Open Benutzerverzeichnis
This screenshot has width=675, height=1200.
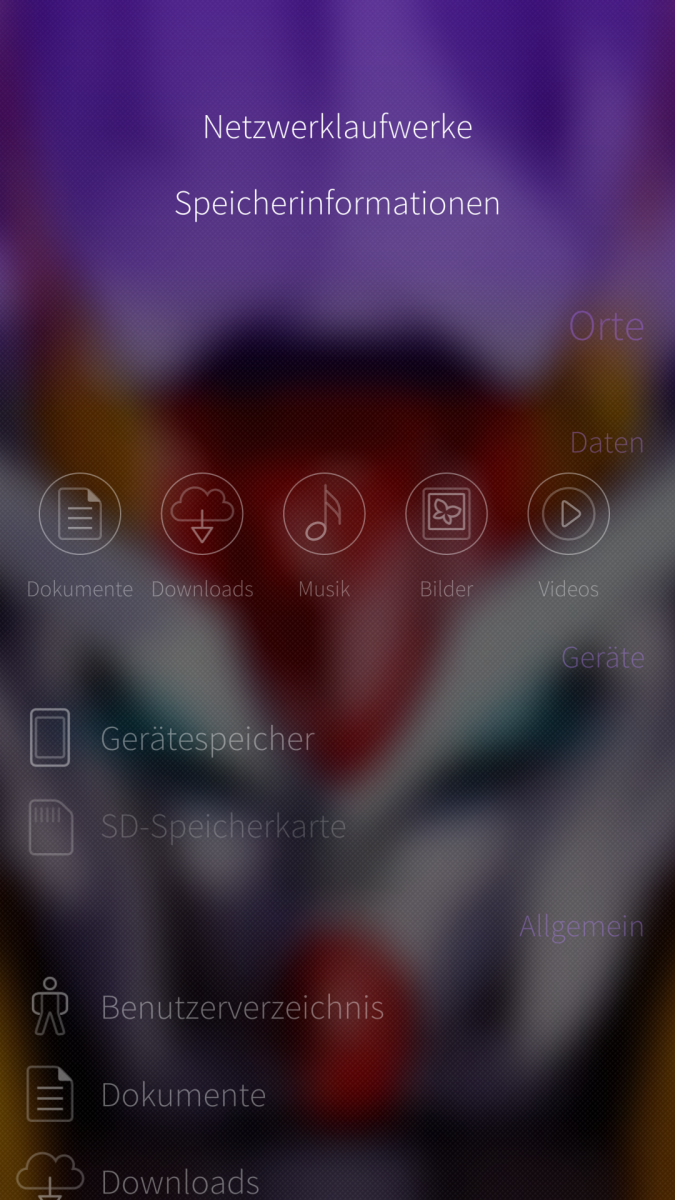point(242,1007)
